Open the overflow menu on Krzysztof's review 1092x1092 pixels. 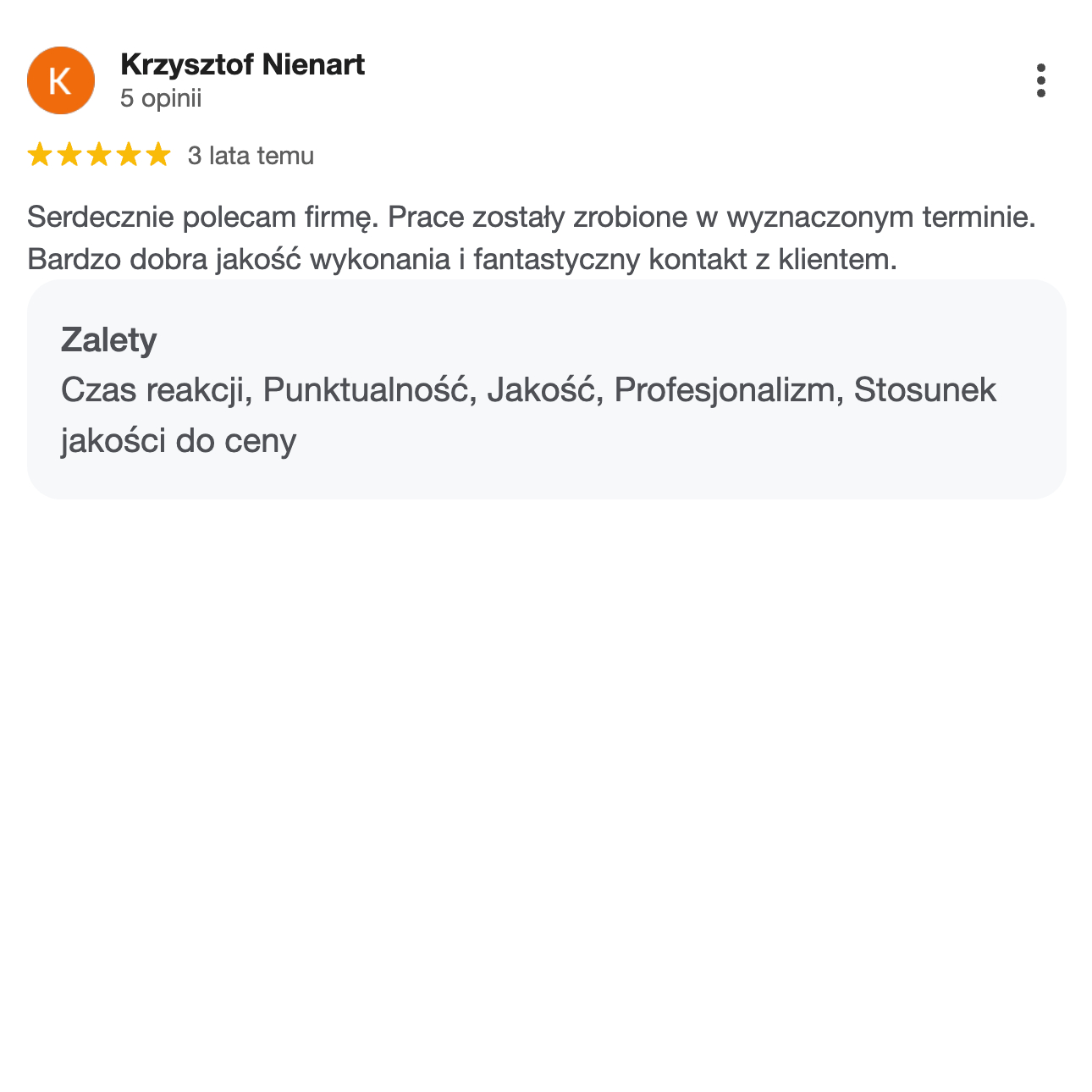(1040, 80)
